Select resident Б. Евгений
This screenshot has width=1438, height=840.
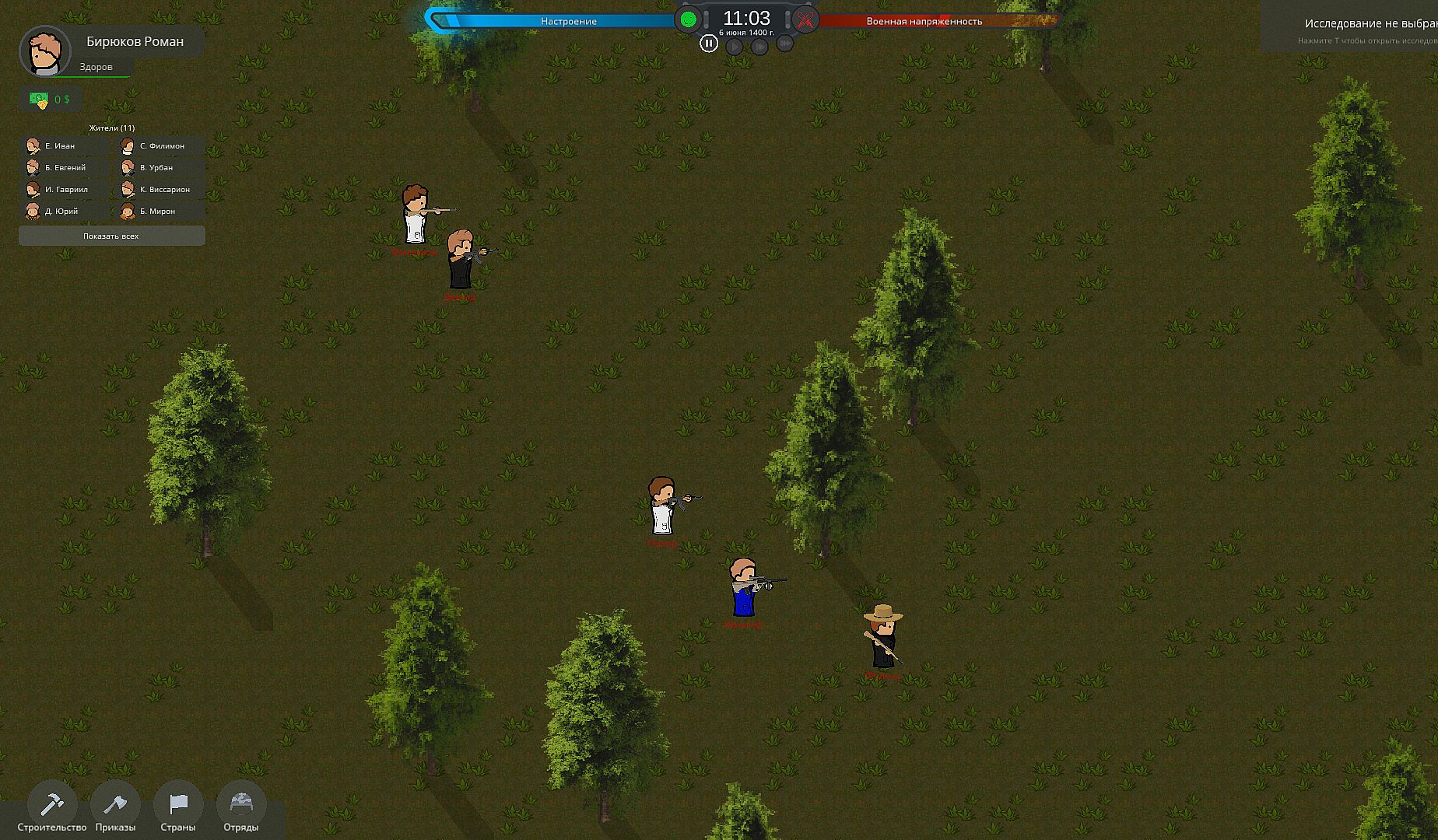(x=64, y=167)
